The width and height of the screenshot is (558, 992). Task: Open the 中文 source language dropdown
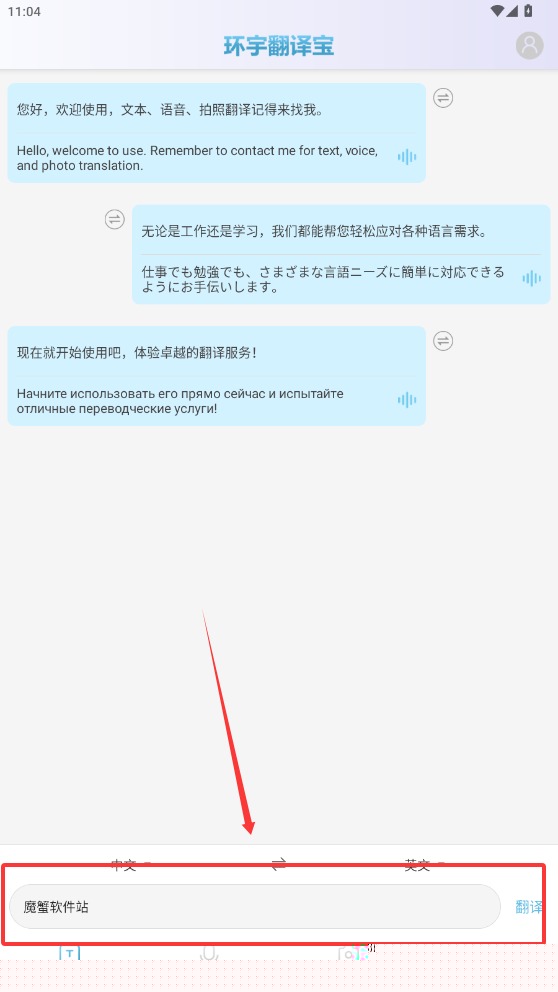131,864
